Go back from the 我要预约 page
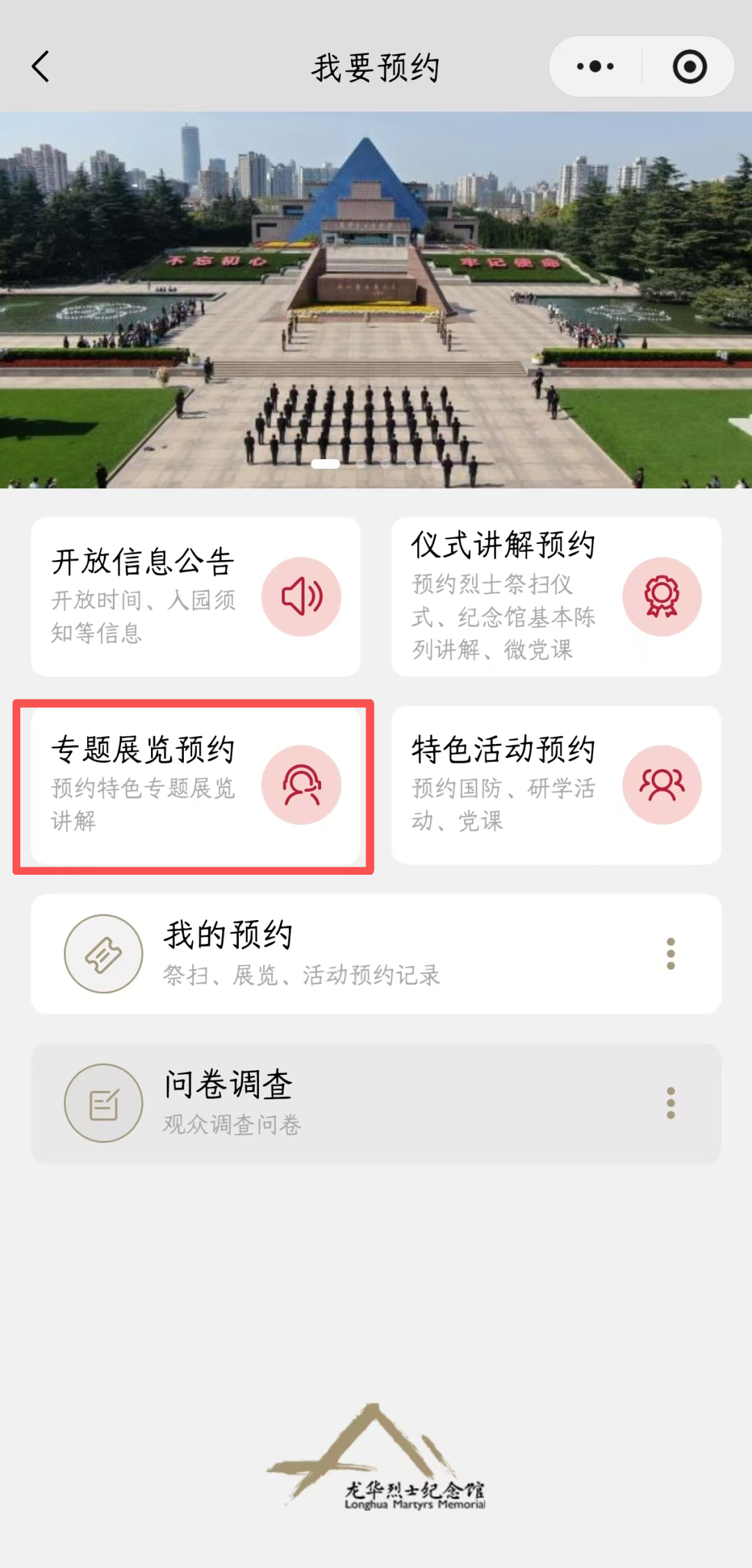The height and width of the screenshot is (1568, 752). point(41,67)
